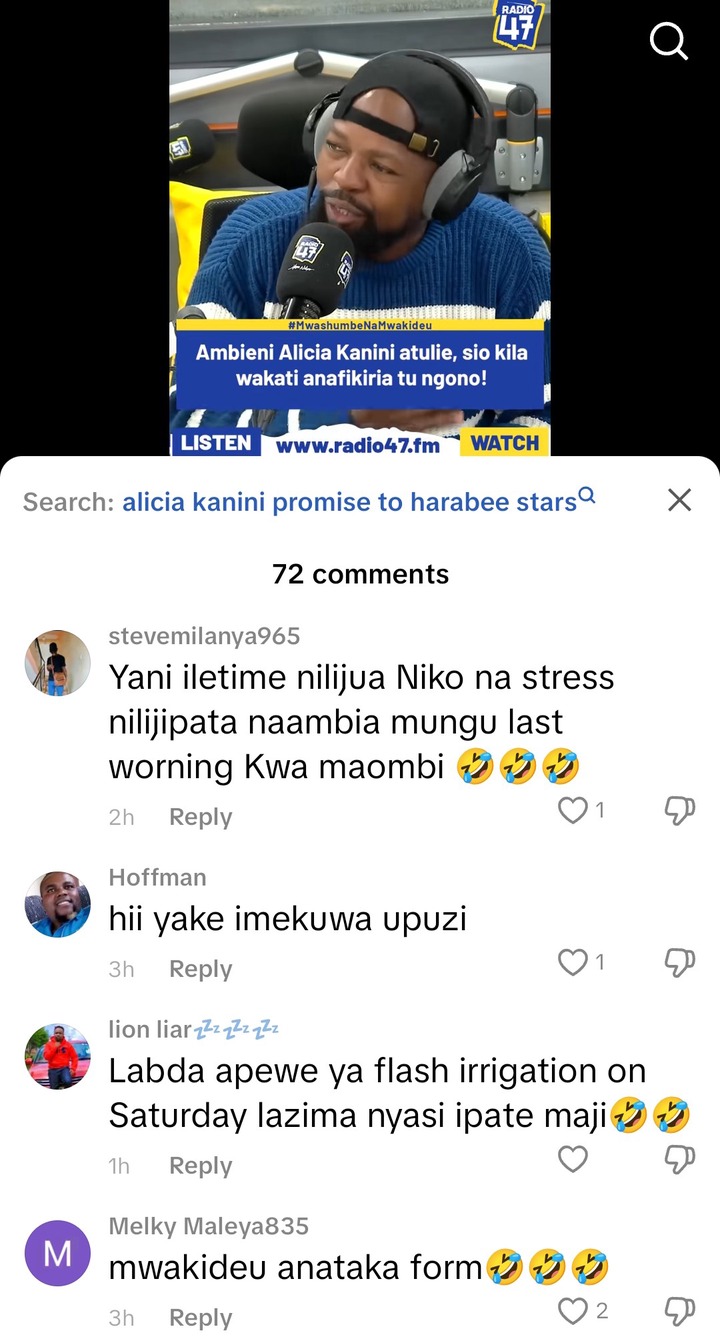Open stevemilanya965's profile picture
Screen dimensions: 720x1339
click(58, 663)
